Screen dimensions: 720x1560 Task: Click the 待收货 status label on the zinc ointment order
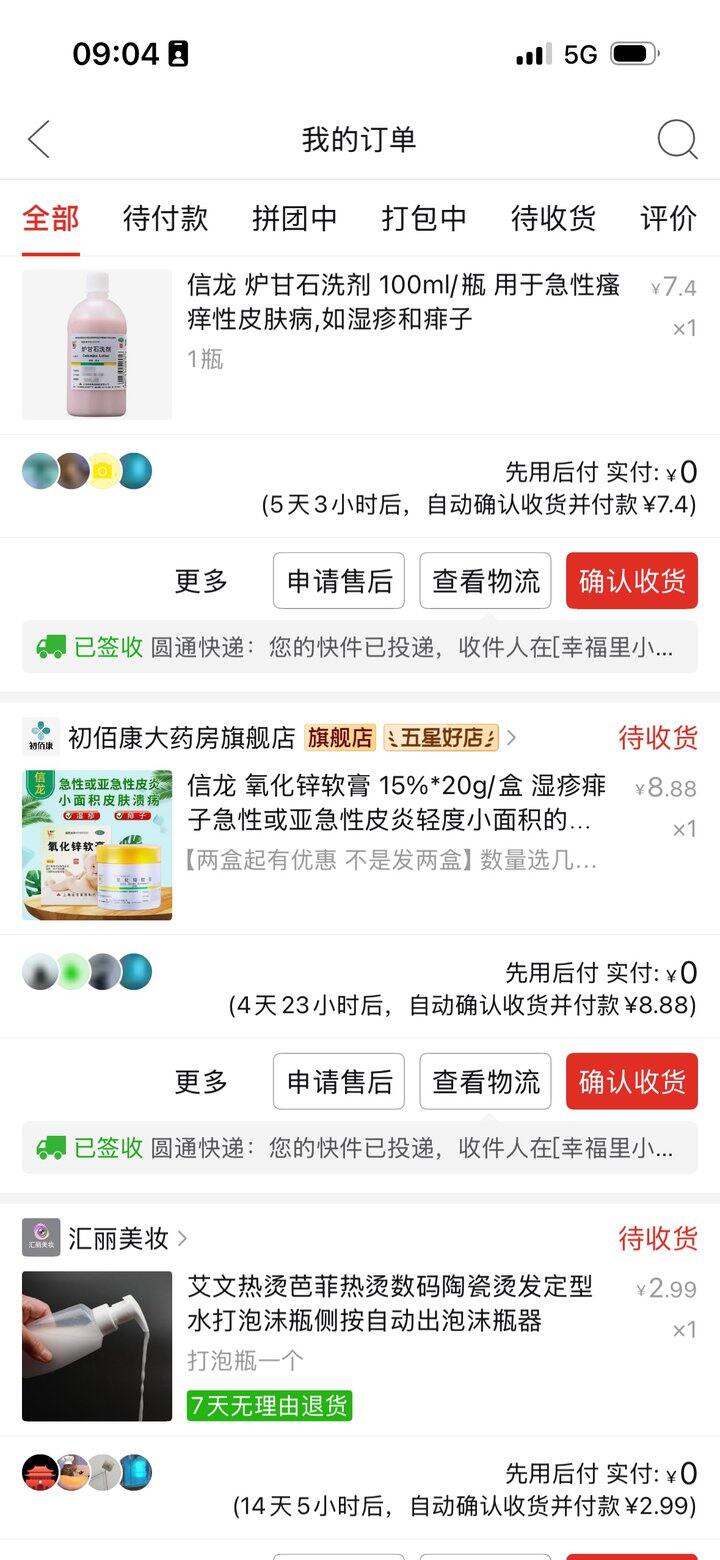point(657,738)
